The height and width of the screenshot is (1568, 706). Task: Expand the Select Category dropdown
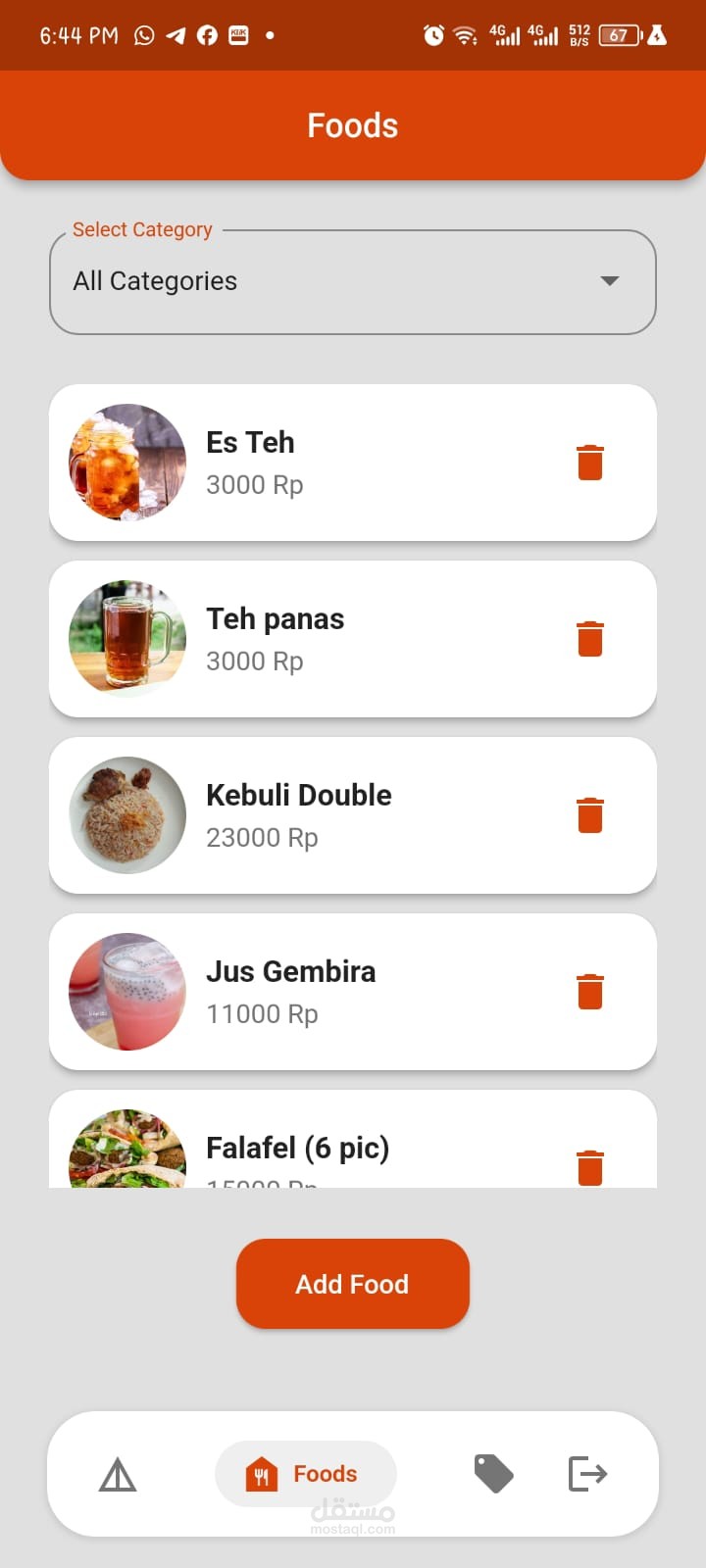point(353,282)
